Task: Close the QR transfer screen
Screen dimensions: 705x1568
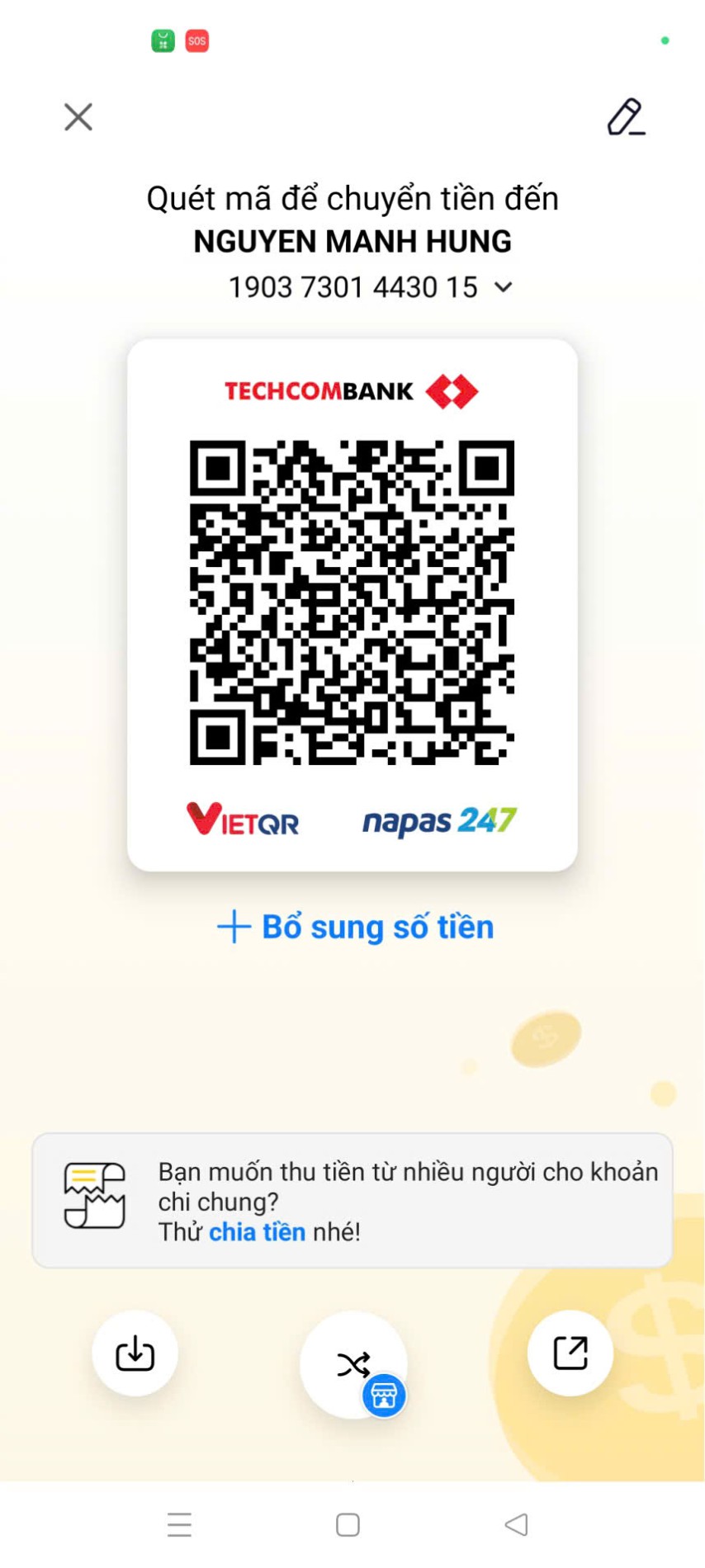Action: [x=78, y=117]
